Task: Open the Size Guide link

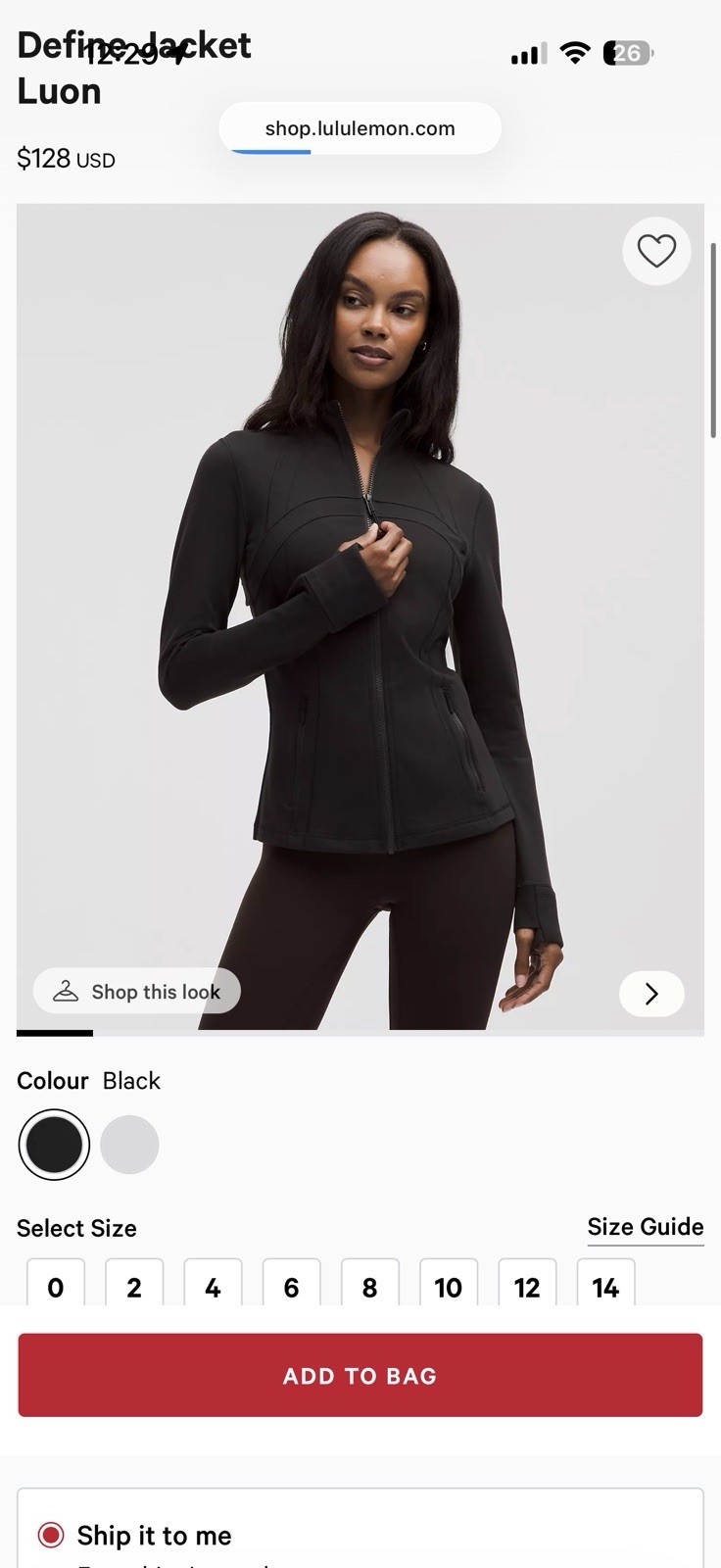Action: pos(645,1227)
